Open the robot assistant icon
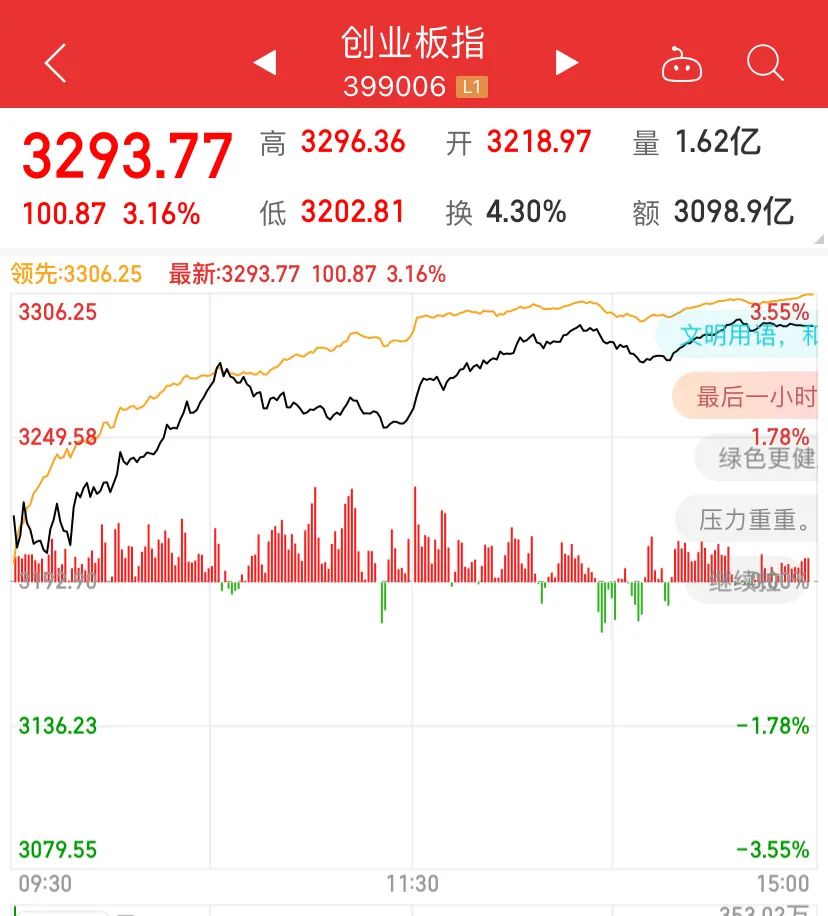Image resolution: width=828 pixels, height=916 pixels. coord(682,65)
